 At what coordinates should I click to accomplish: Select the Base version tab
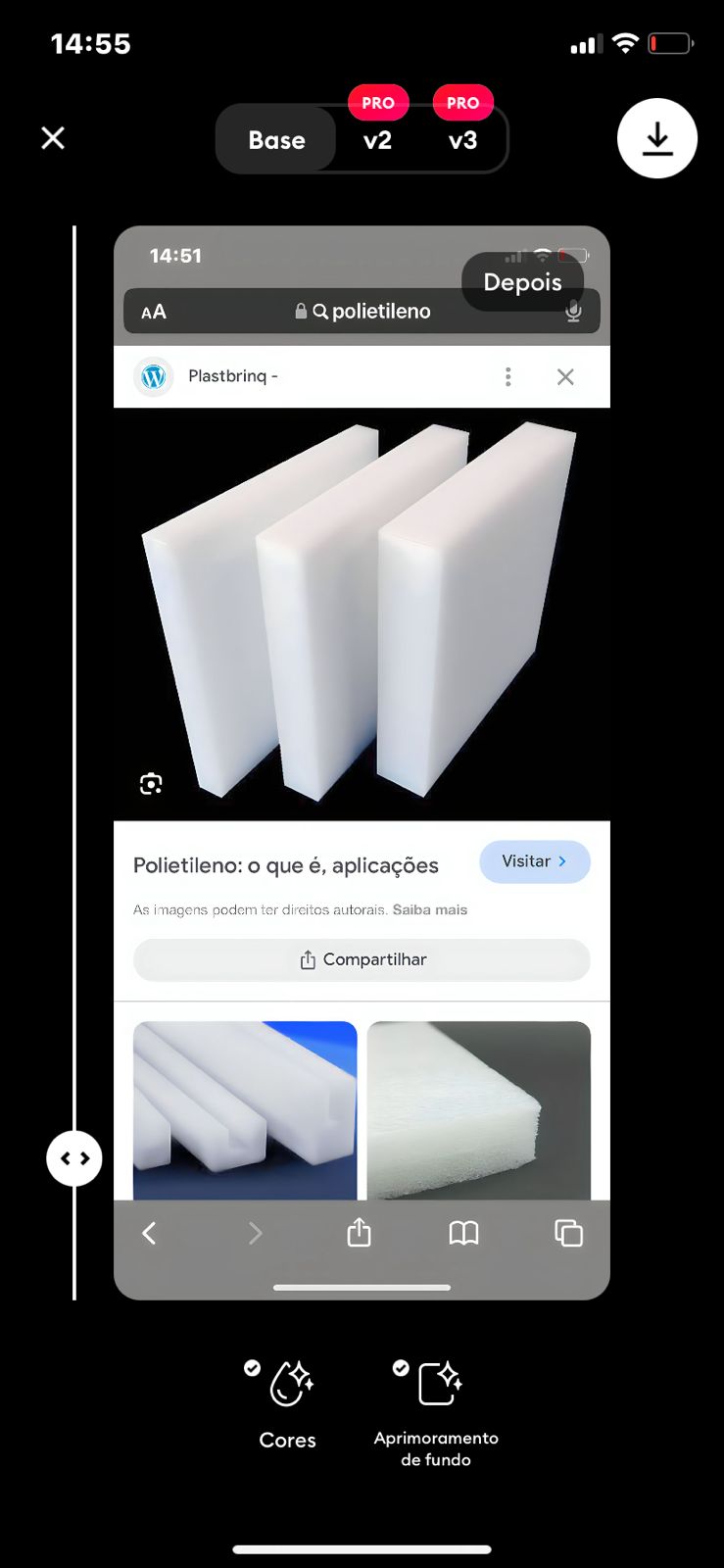point(276,140)
